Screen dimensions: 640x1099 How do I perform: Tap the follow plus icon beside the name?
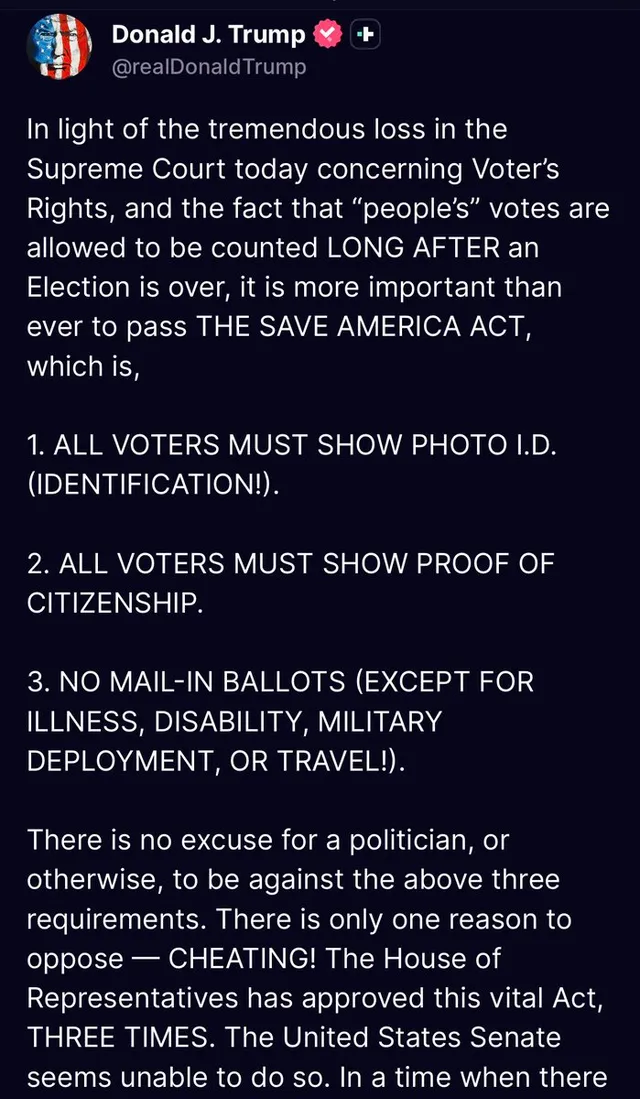tap(365, 34)
